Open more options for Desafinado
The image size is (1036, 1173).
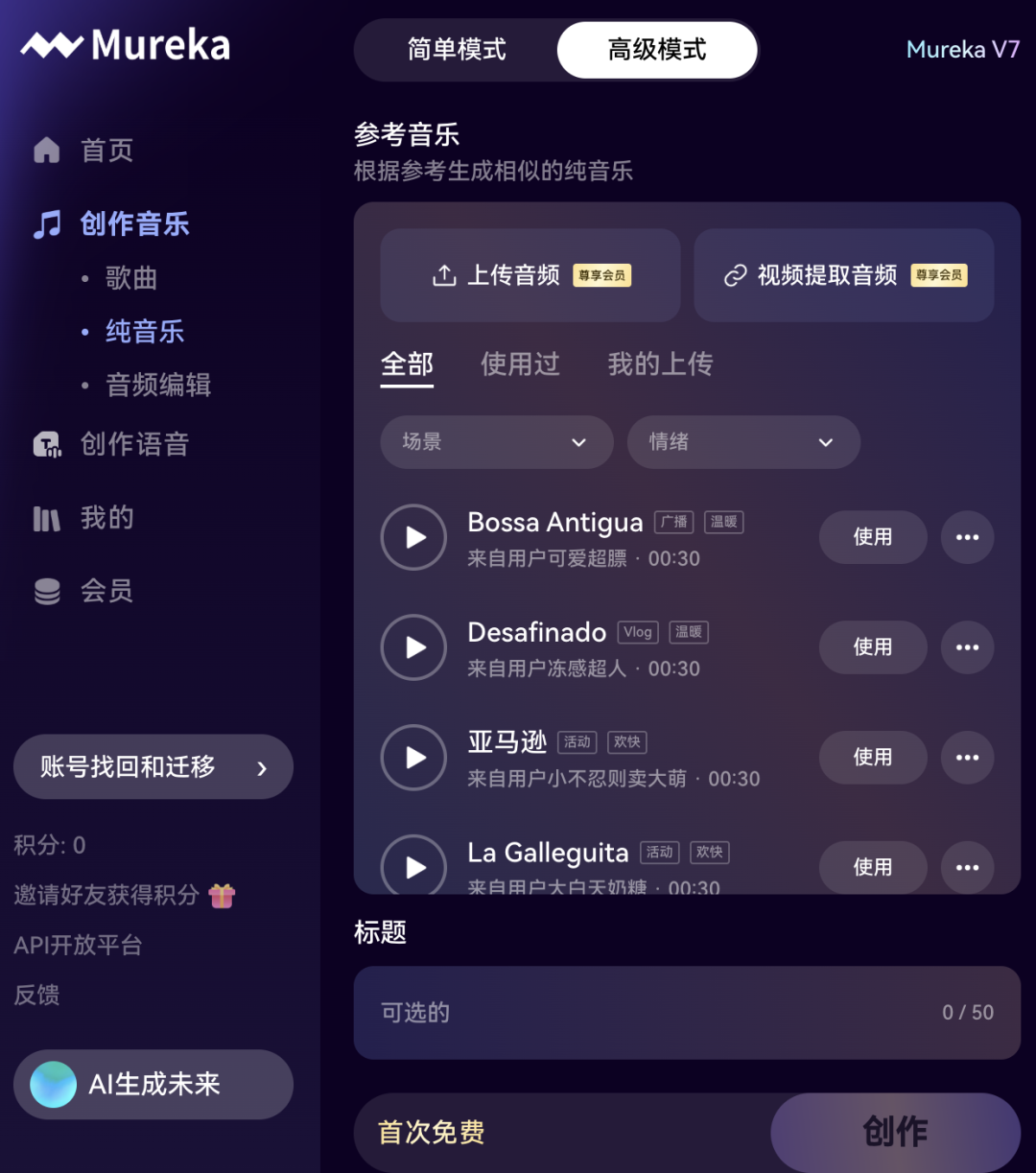pyautogui.click(x=967, y=647)
